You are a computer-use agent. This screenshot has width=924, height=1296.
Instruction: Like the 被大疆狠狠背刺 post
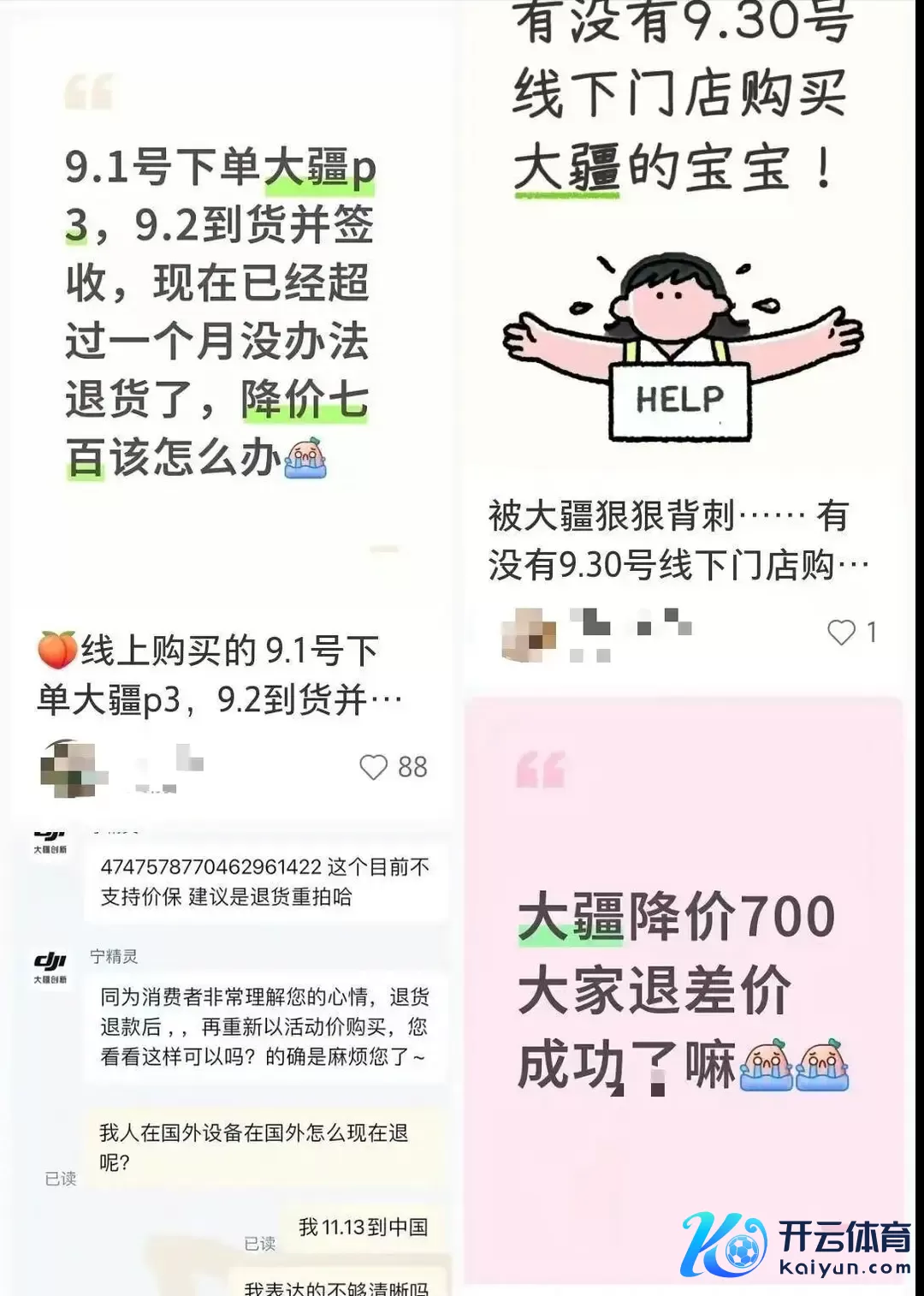[x=841, y=633]
